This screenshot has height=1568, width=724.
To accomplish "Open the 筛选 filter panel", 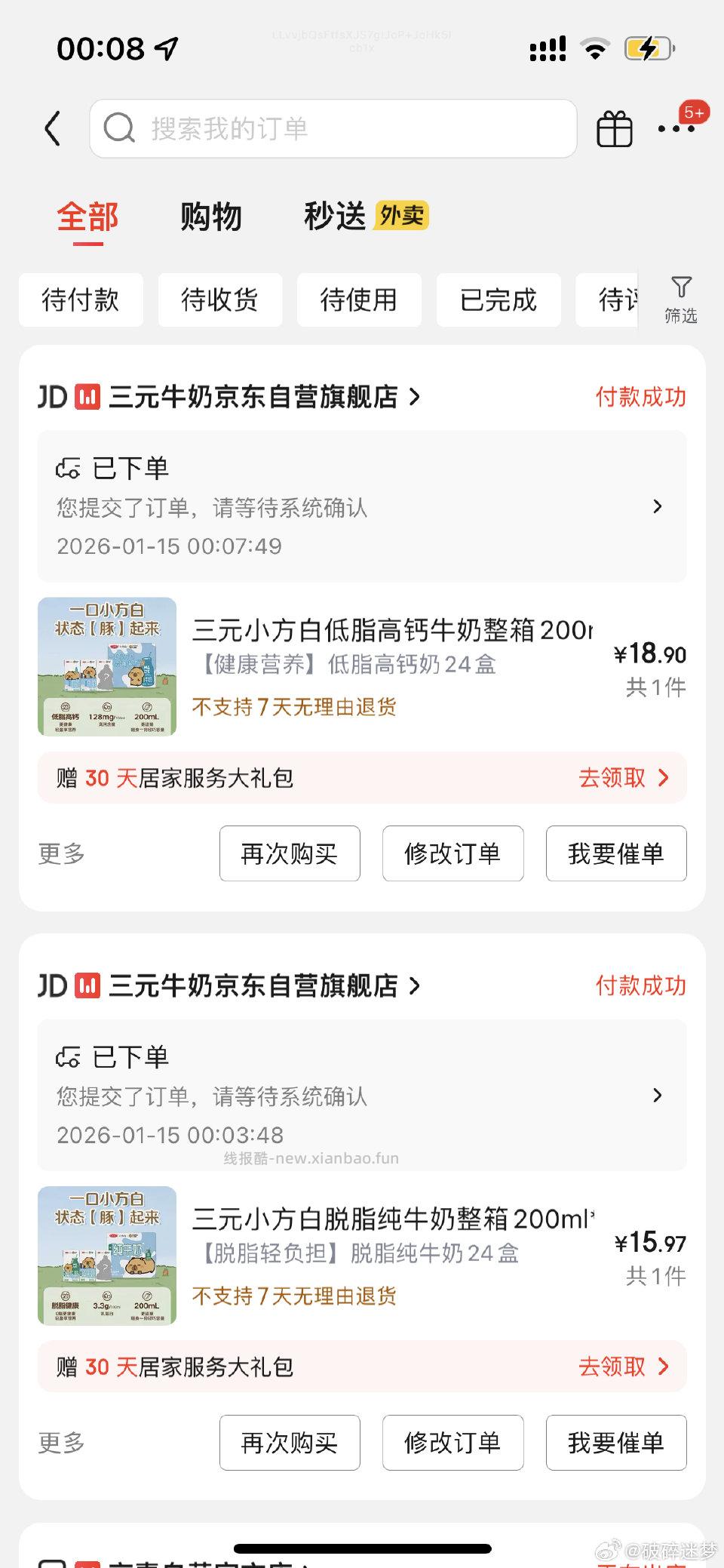I will (x=681, y=300).
